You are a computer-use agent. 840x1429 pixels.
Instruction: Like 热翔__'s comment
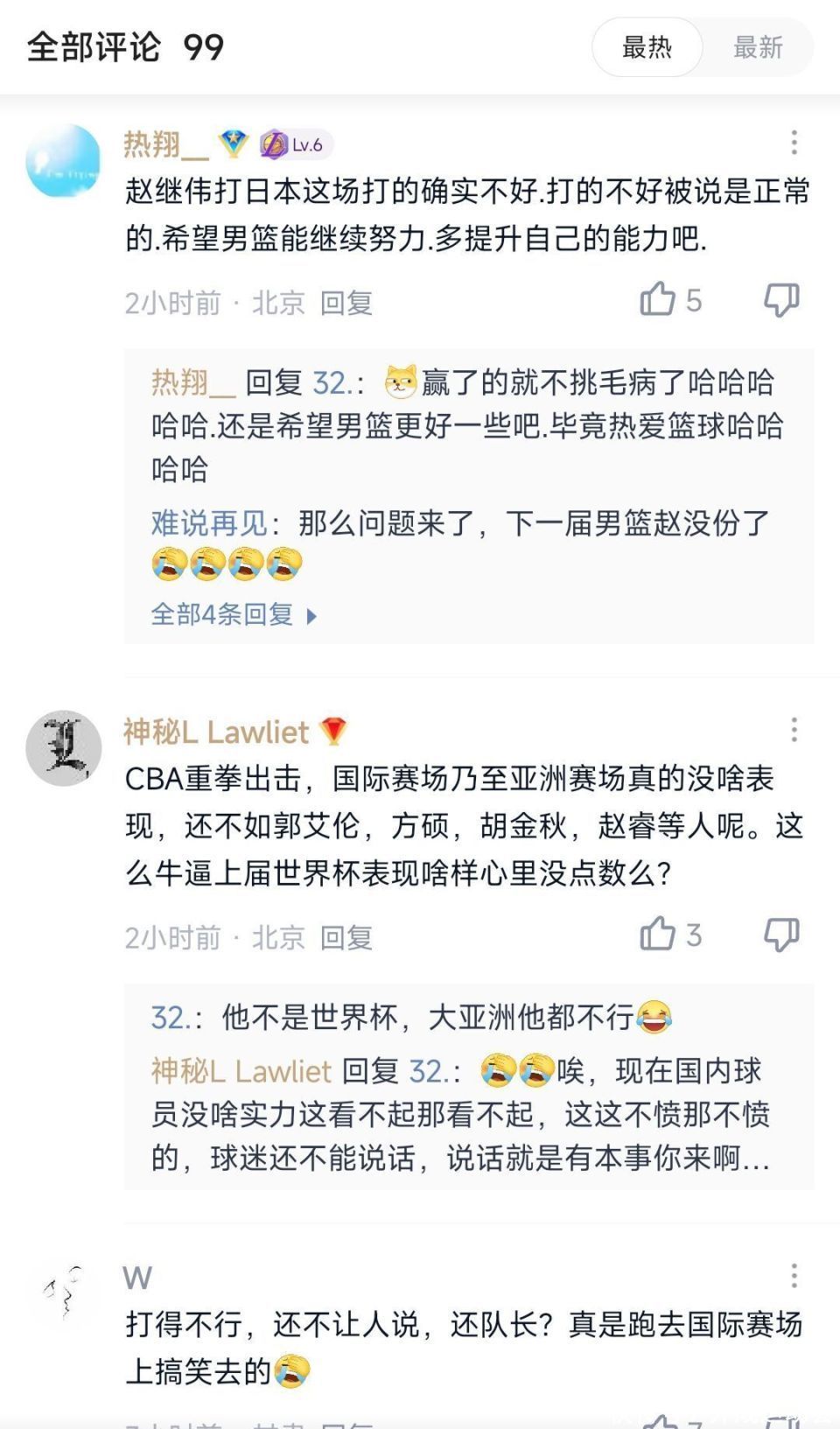tap(658, 300)
